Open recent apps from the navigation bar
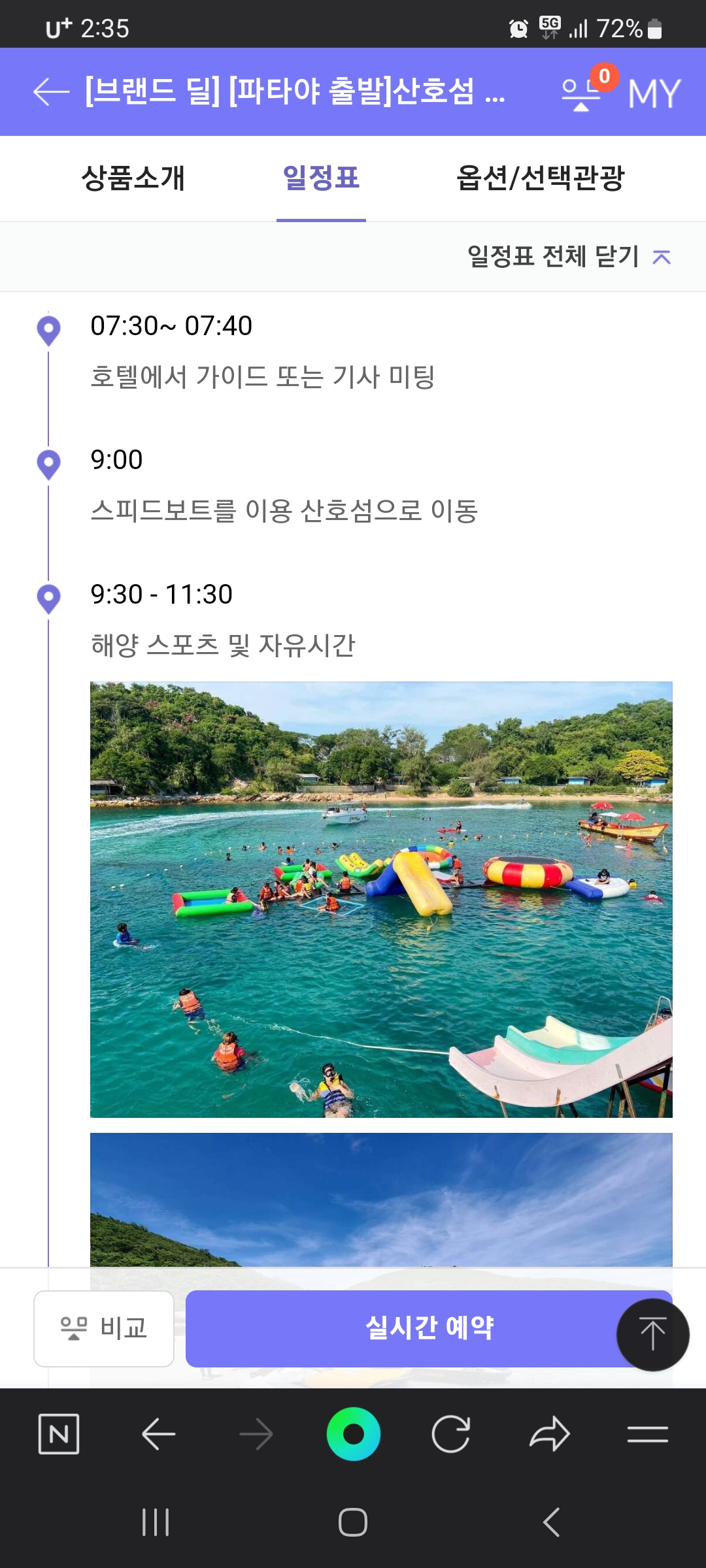This screenshot has height=1568, width=706. click(156, 1522)
